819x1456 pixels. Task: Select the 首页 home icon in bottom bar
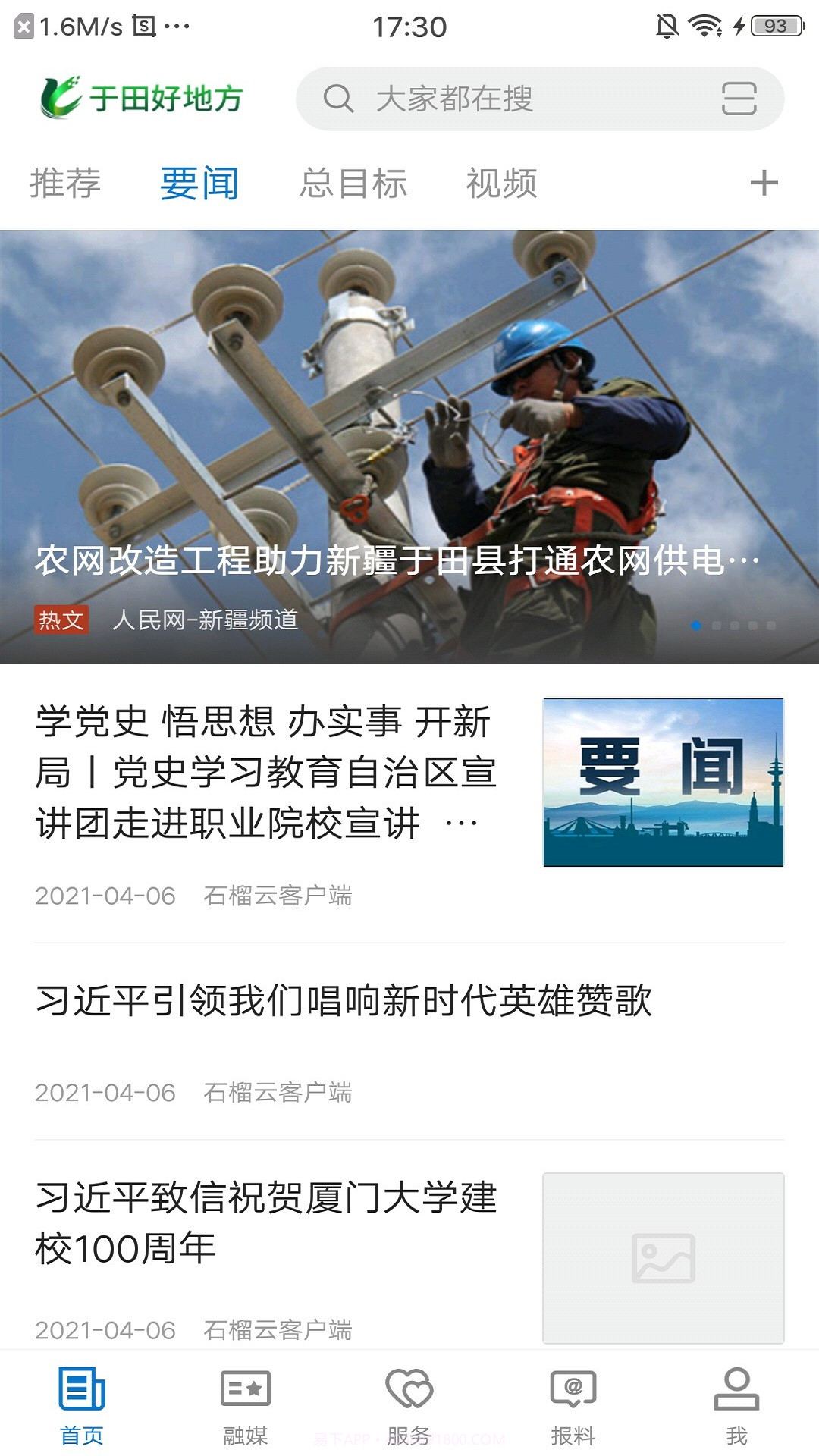click(82, 1403)
